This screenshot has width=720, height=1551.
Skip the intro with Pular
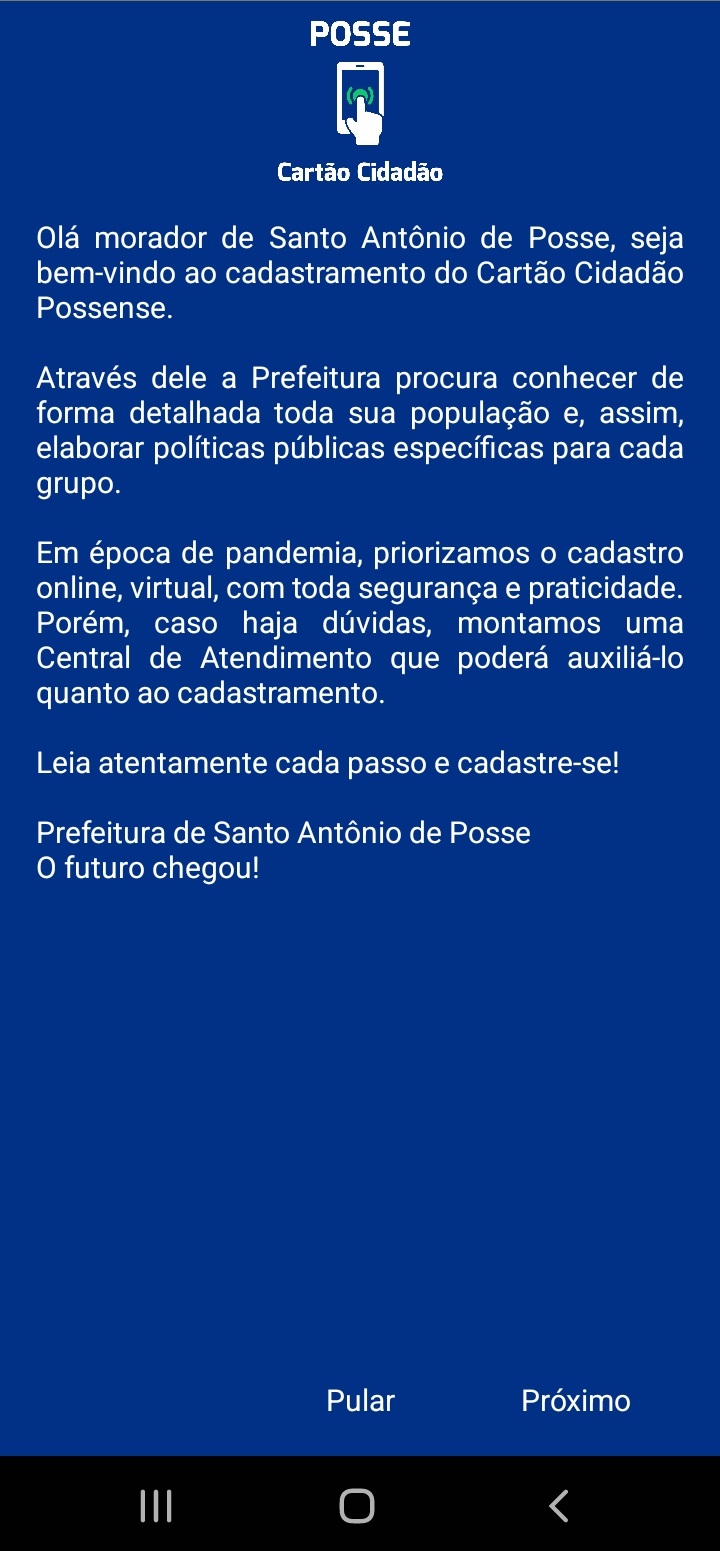click(x=360, y=1401)
